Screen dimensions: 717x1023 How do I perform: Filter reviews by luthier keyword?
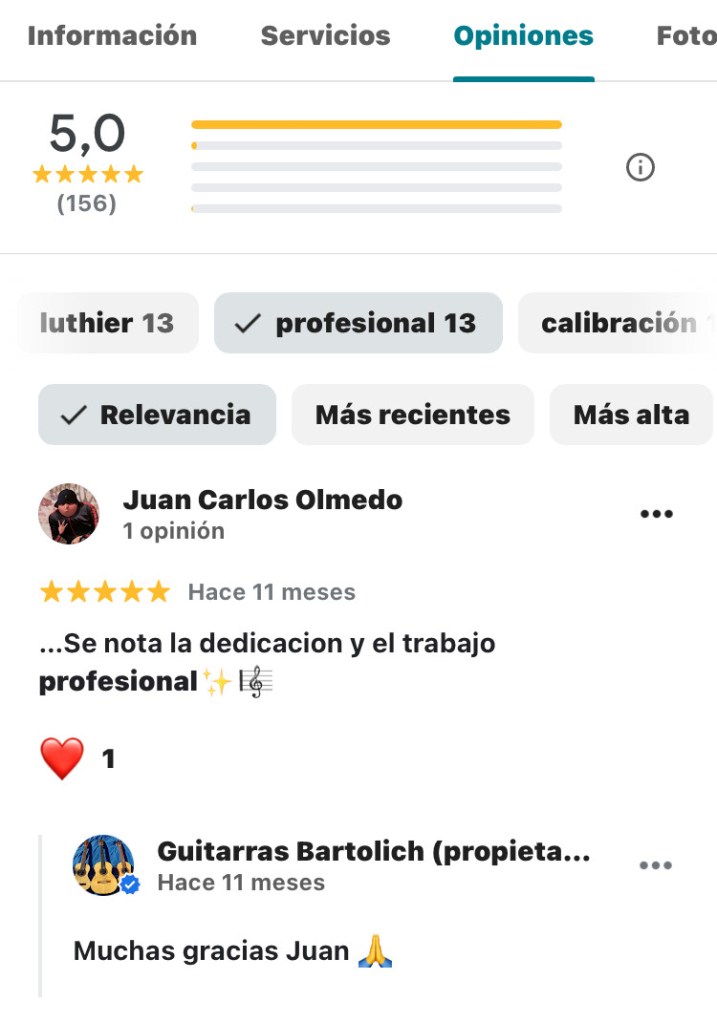(107, 323)
